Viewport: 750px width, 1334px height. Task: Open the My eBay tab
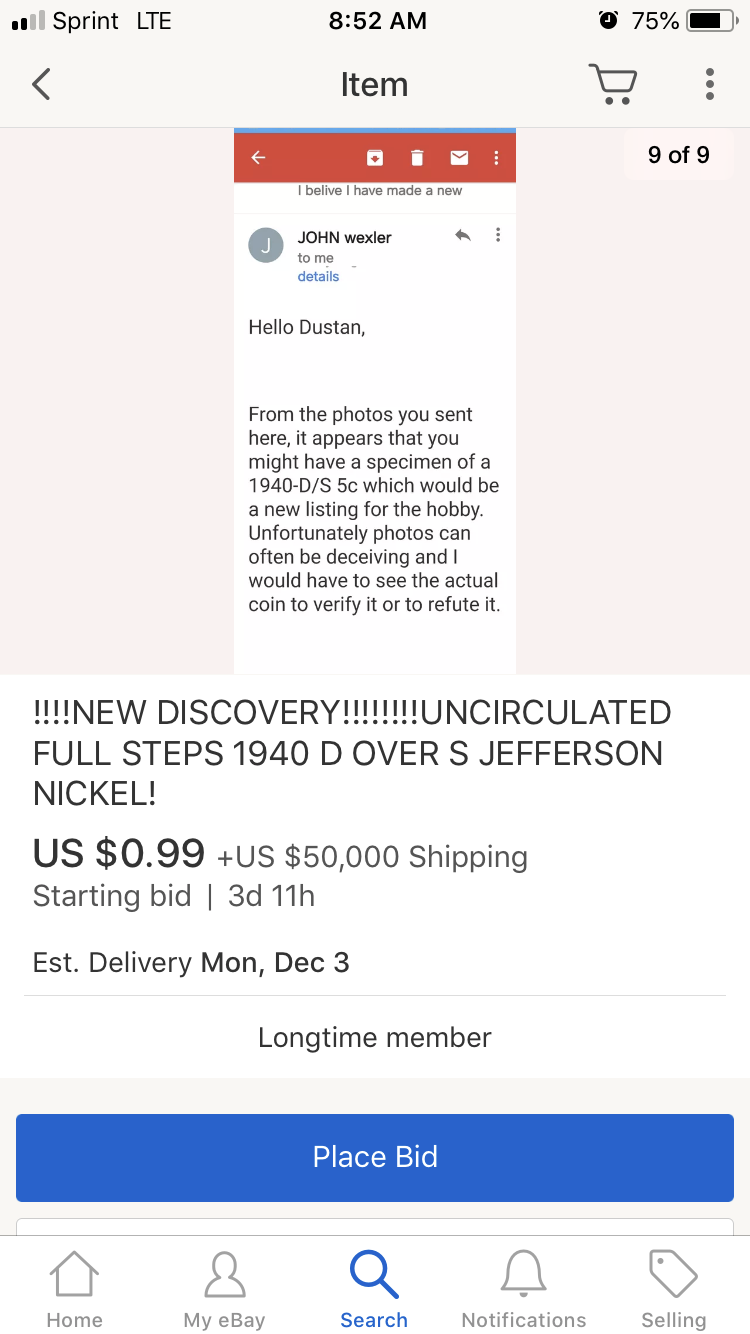[x=224, y=1290]
